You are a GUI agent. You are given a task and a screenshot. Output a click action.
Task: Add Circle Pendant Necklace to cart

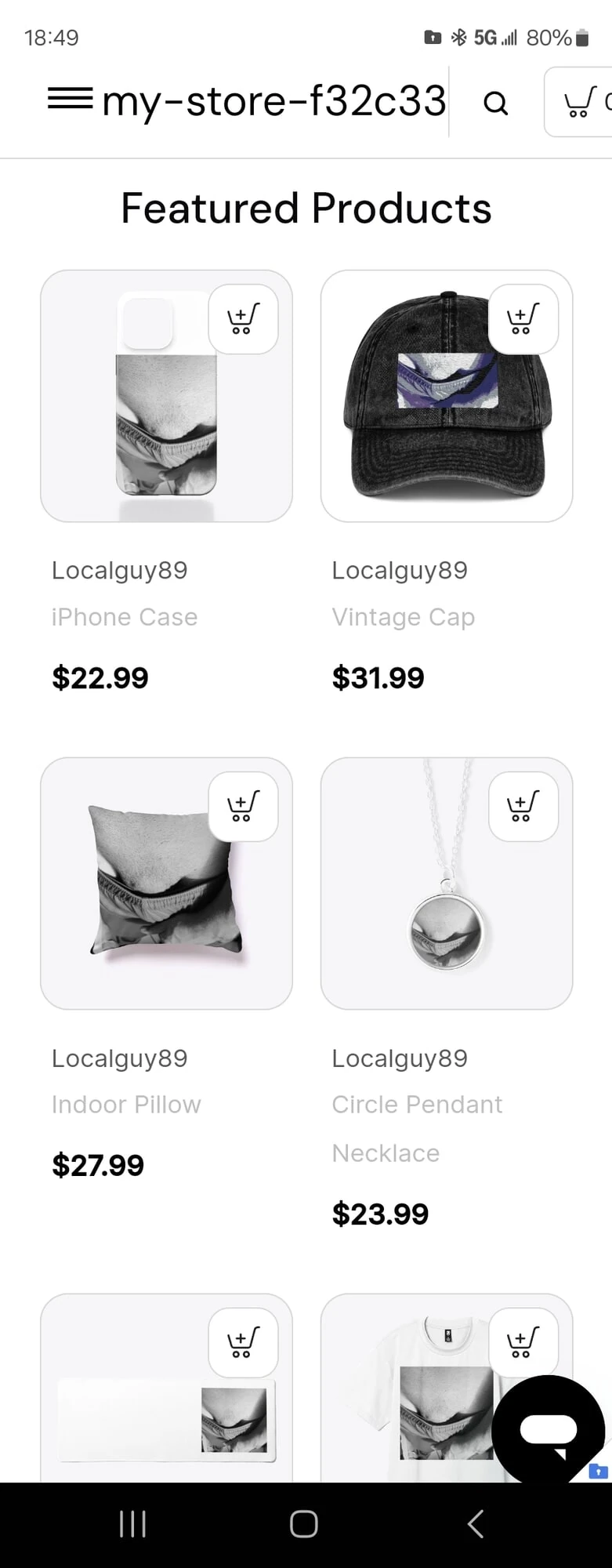click(523, 807)
